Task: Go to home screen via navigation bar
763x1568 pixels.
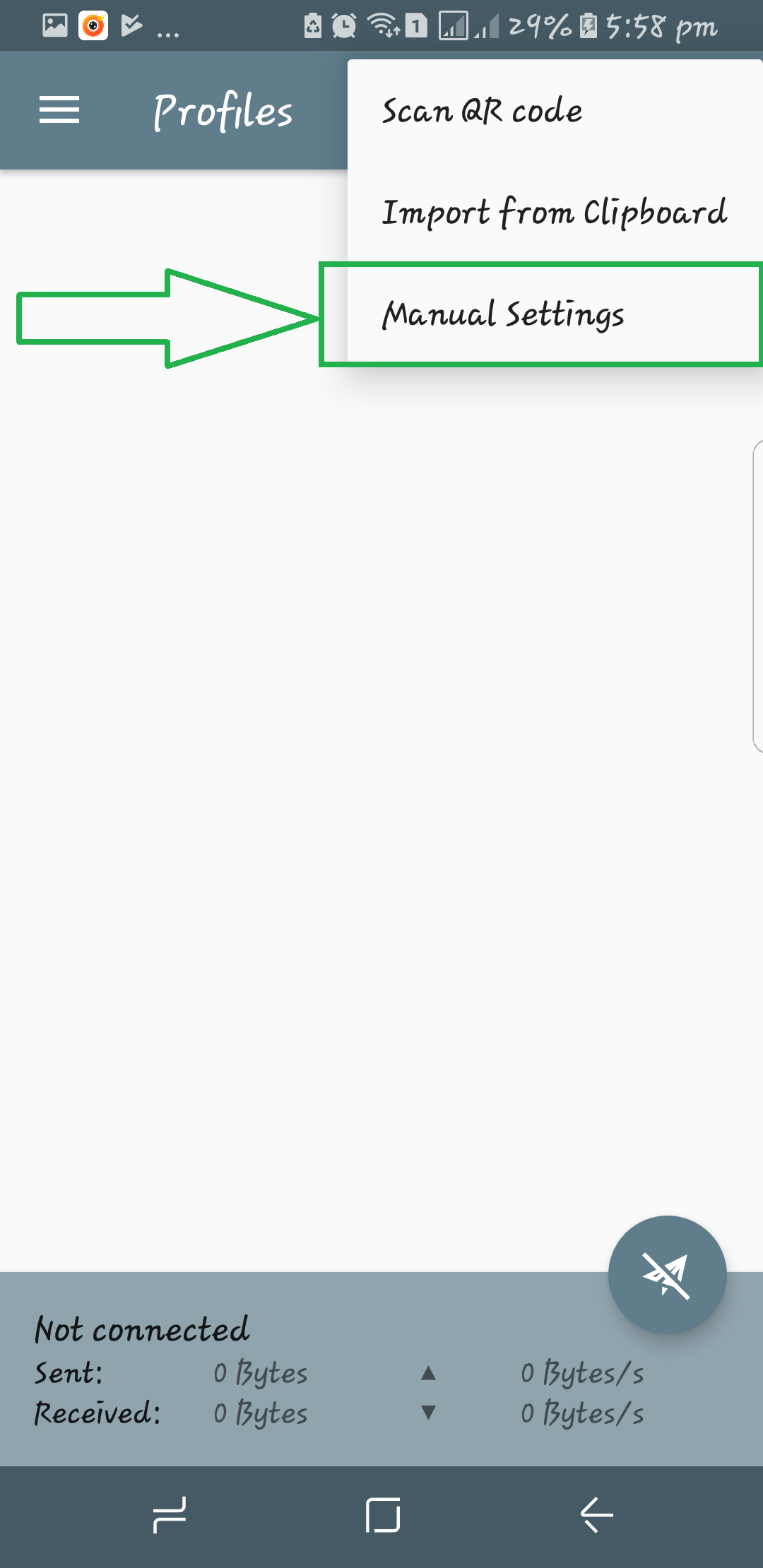Action: (383, 1515)
